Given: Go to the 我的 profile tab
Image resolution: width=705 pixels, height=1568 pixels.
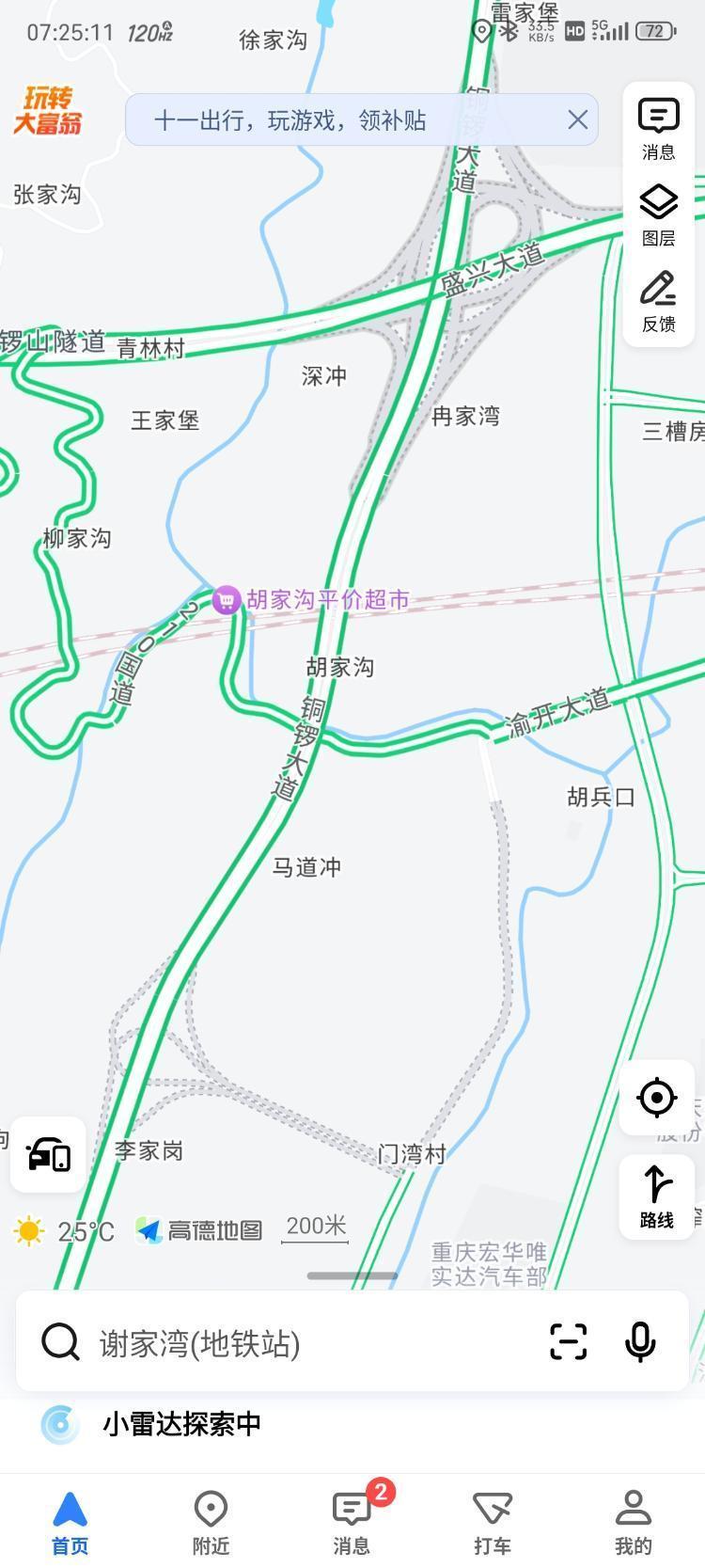Looking at the screenshot, I should [x=634, y=1522].
